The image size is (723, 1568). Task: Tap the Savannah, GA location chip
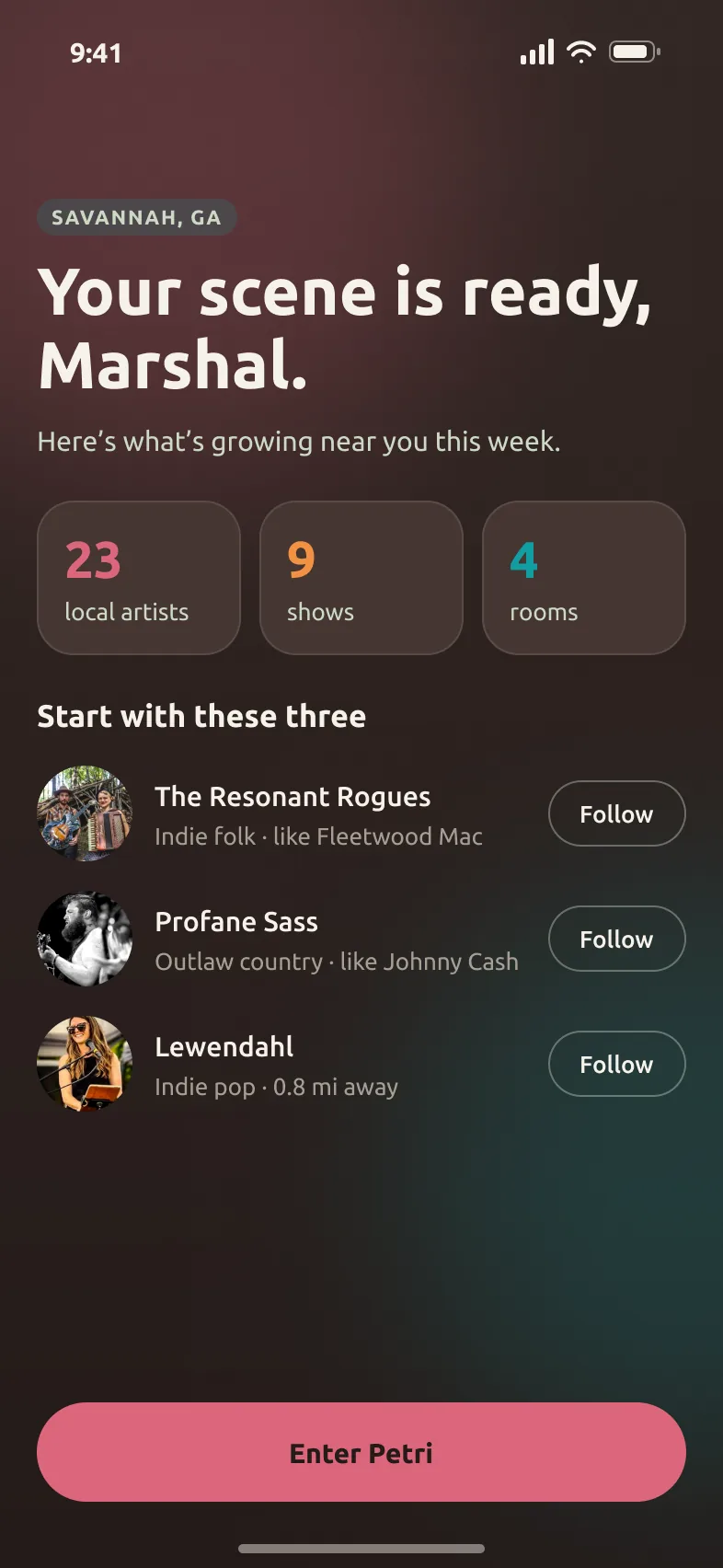(137, 217)
